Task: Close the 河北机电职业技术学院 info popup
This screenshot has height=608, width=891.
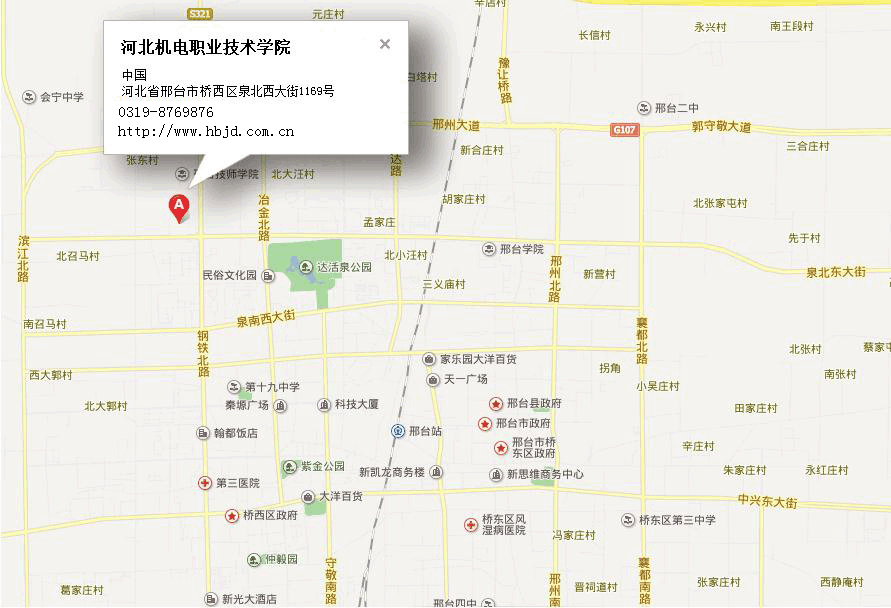Action: pos(385,44)
